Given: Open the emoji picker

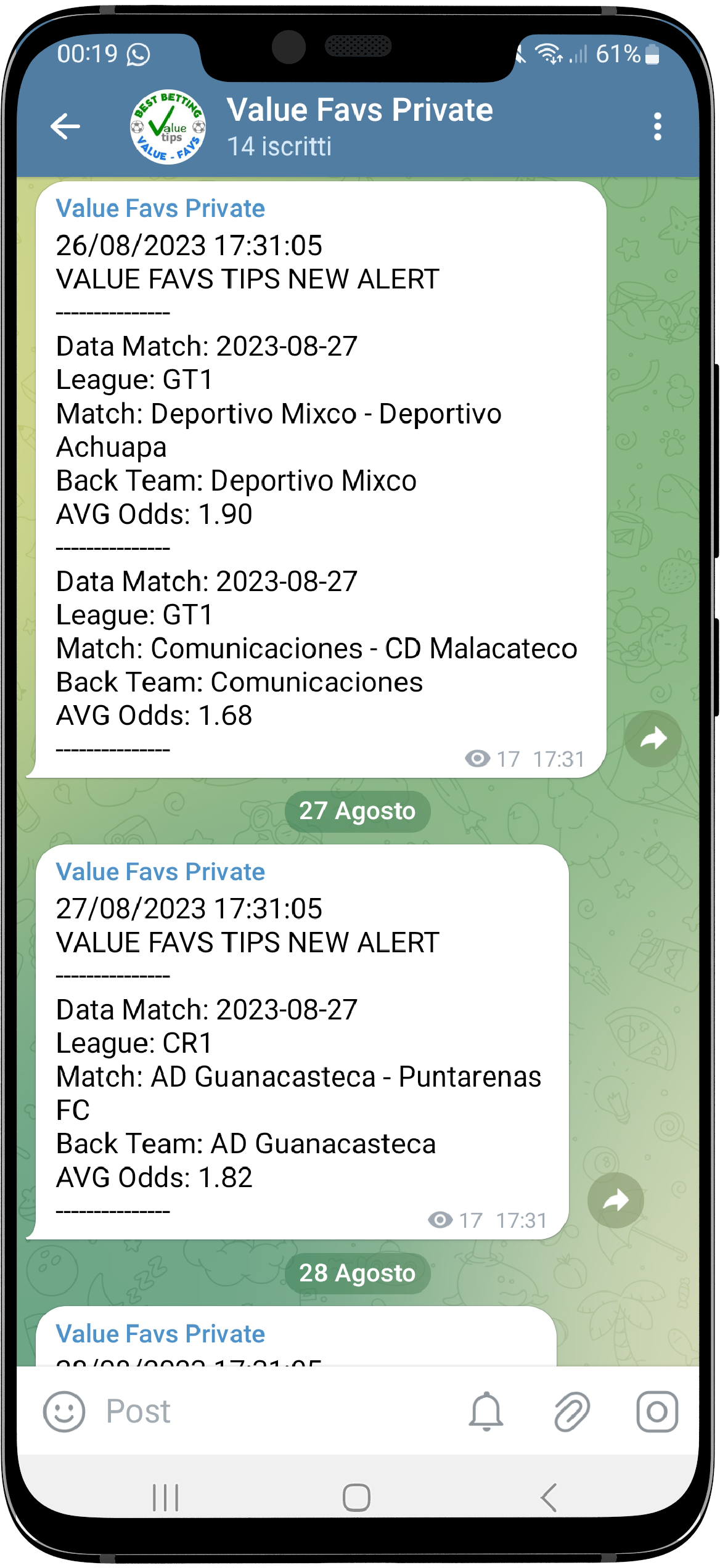Looking at the screenshot, I should pyautogui.click(x=64, y=1411).
